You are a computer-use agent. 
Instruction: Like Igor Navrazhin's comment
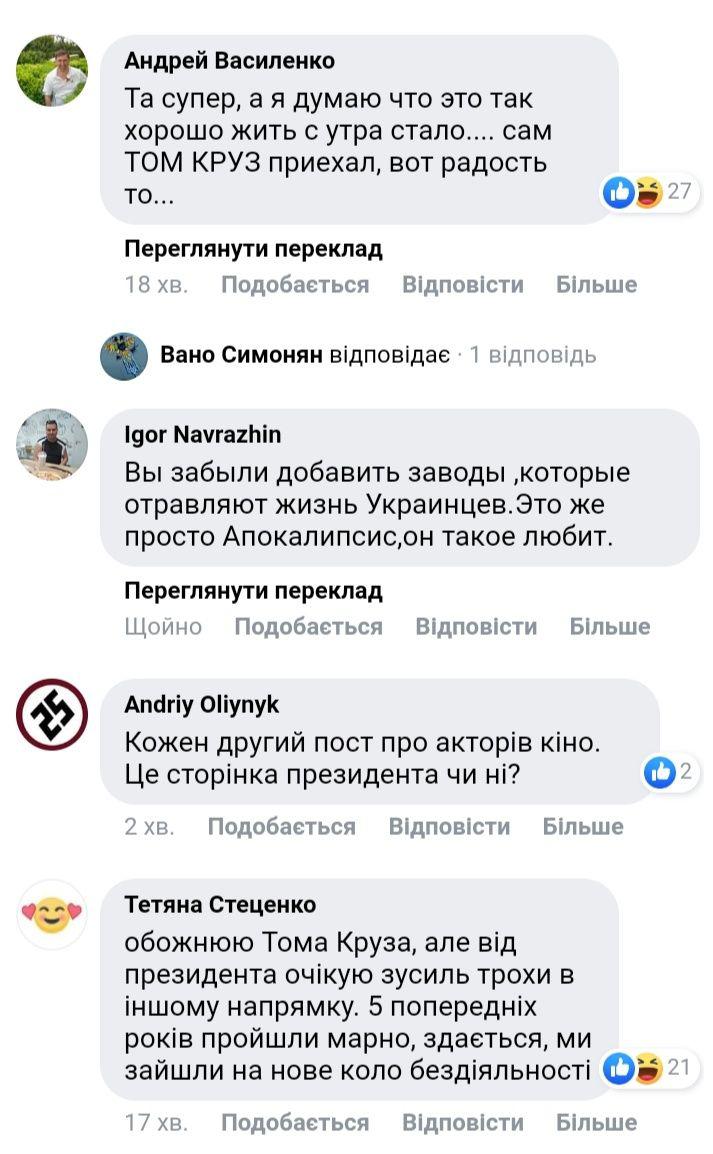pyautogui.click(x=308, y=627)
